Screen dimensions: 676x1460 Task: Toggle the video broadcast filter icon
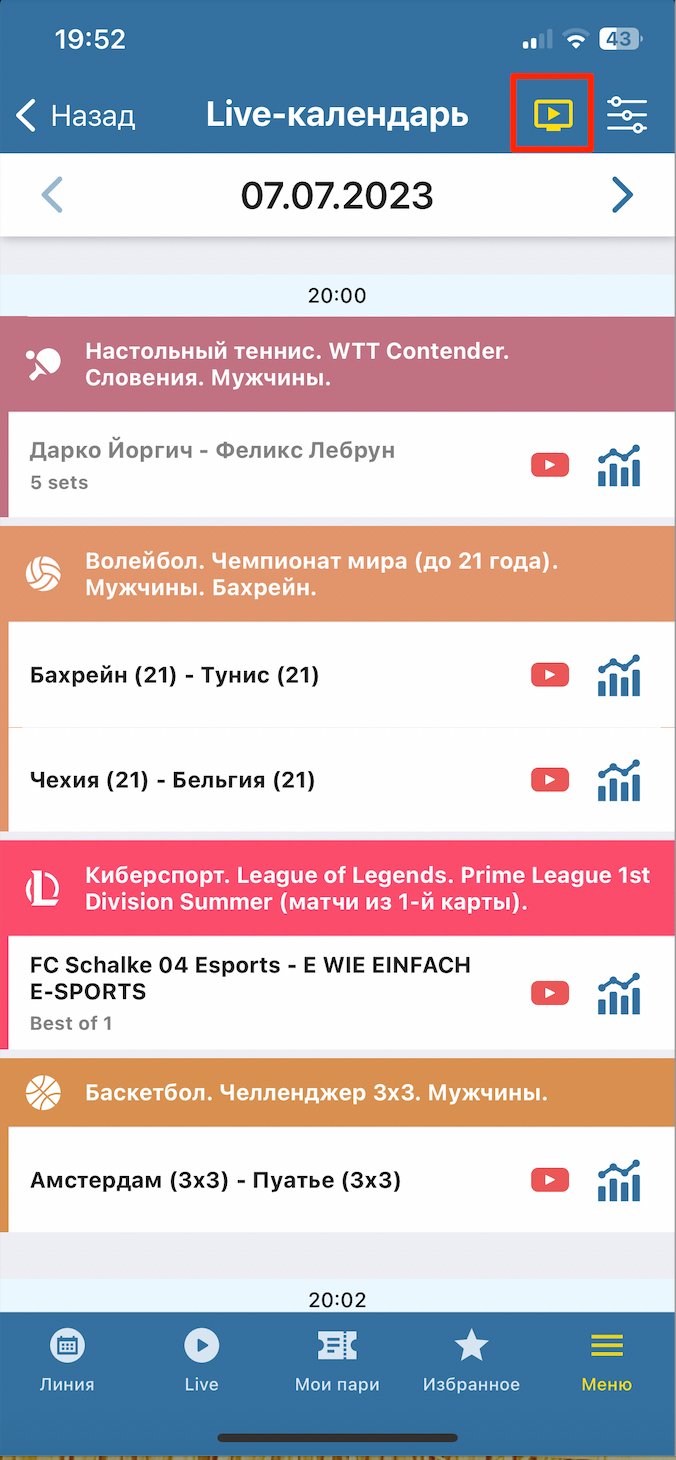551,115
